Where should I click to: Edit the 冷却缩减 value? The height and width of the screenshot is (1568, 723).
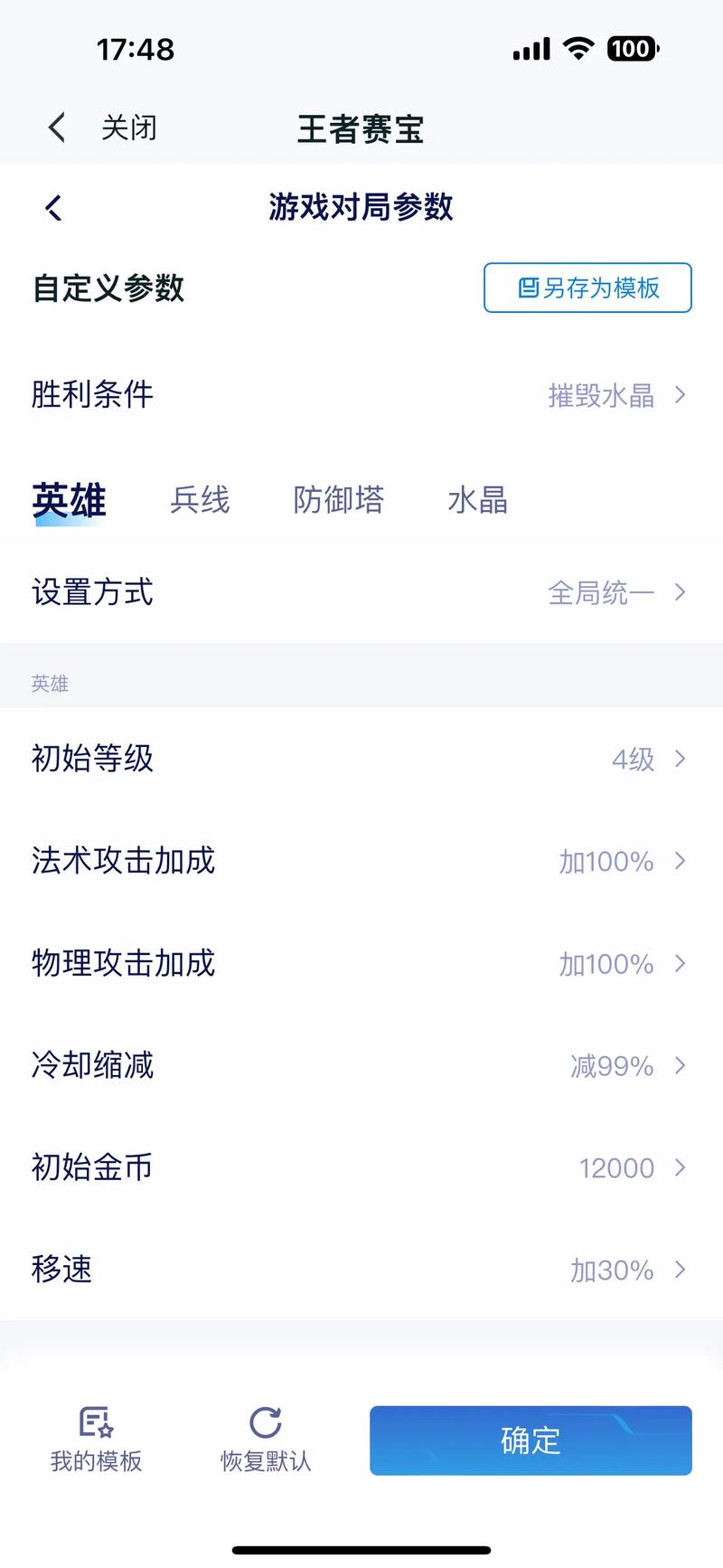[x=361, y=1065]
